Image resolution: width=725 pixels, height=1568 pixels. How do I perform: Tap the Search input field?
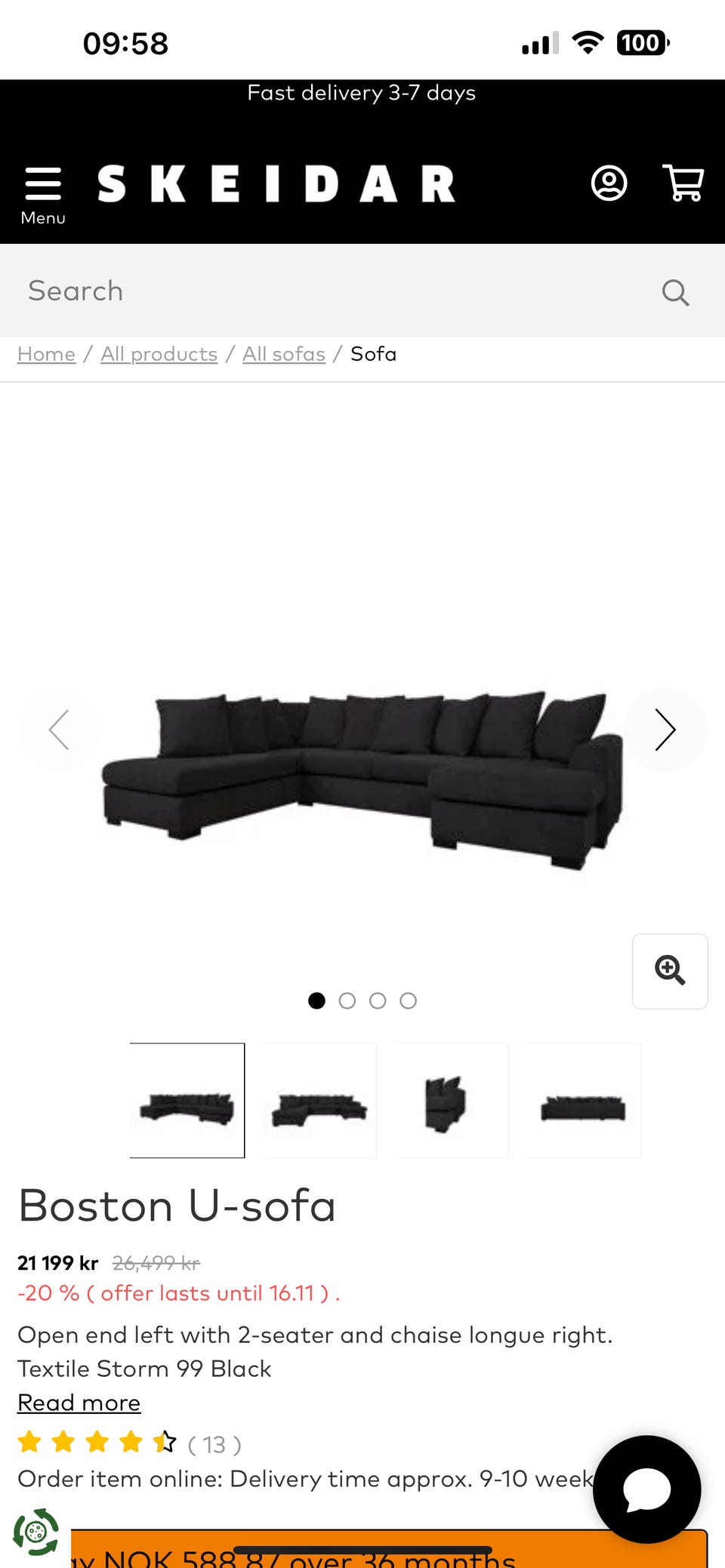(332, 291)
